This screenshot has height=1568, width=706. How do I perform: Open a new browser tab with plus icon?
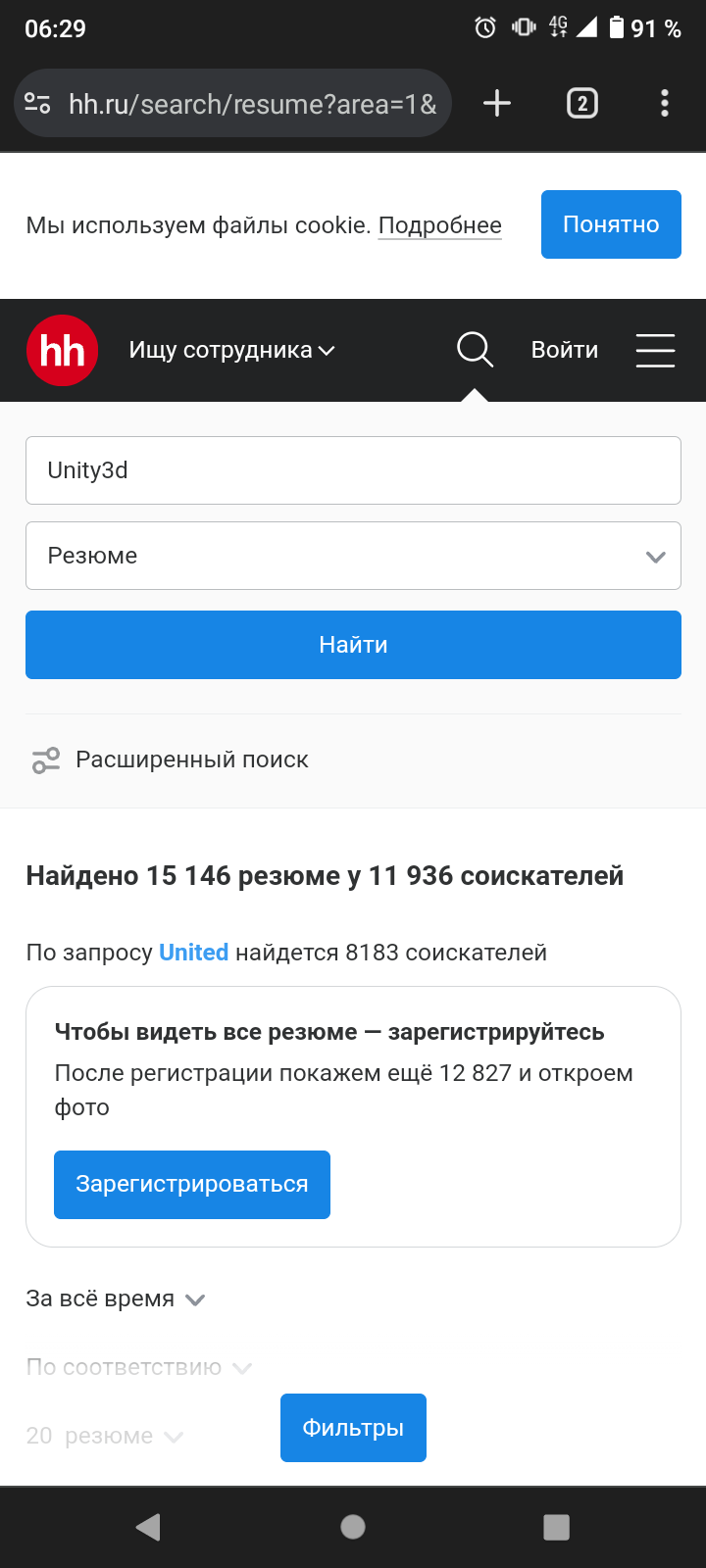pos(497,103)
